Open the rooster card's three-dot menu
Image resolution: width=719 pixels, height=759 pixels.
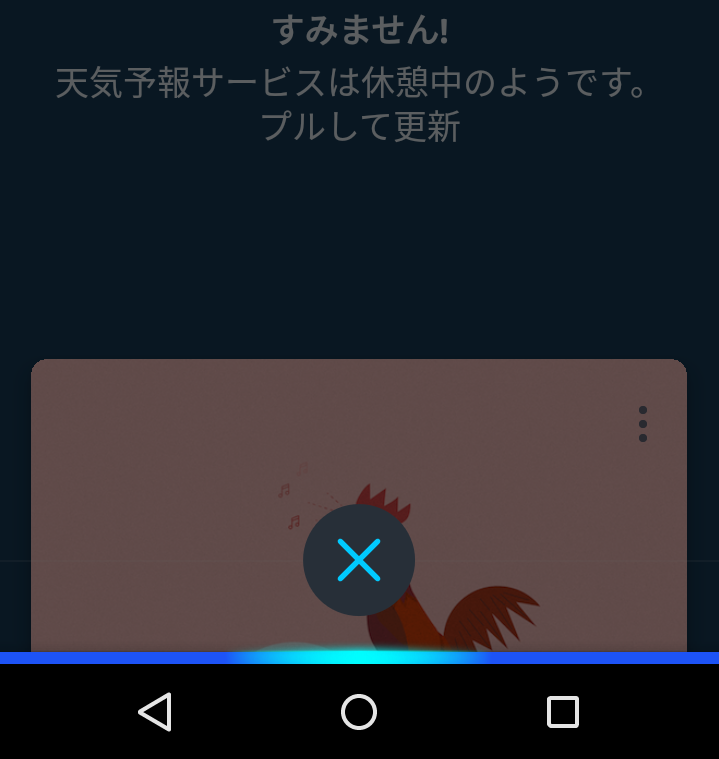tap(642, 424)
